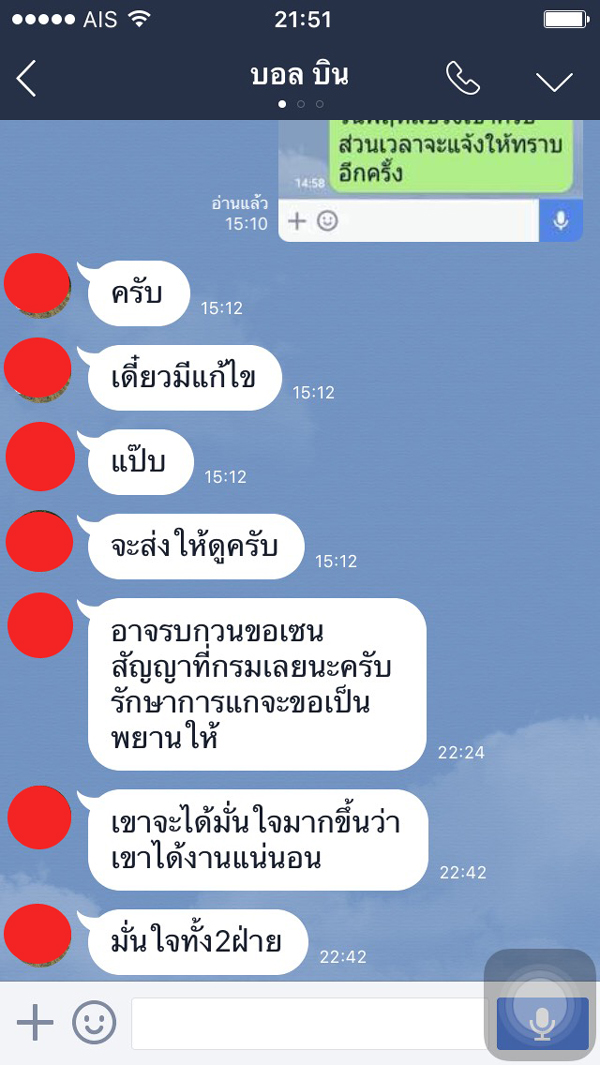This screenshot has width=600, height=1065.
Task: Open the emoji sticker picker
Action: 94,1022
